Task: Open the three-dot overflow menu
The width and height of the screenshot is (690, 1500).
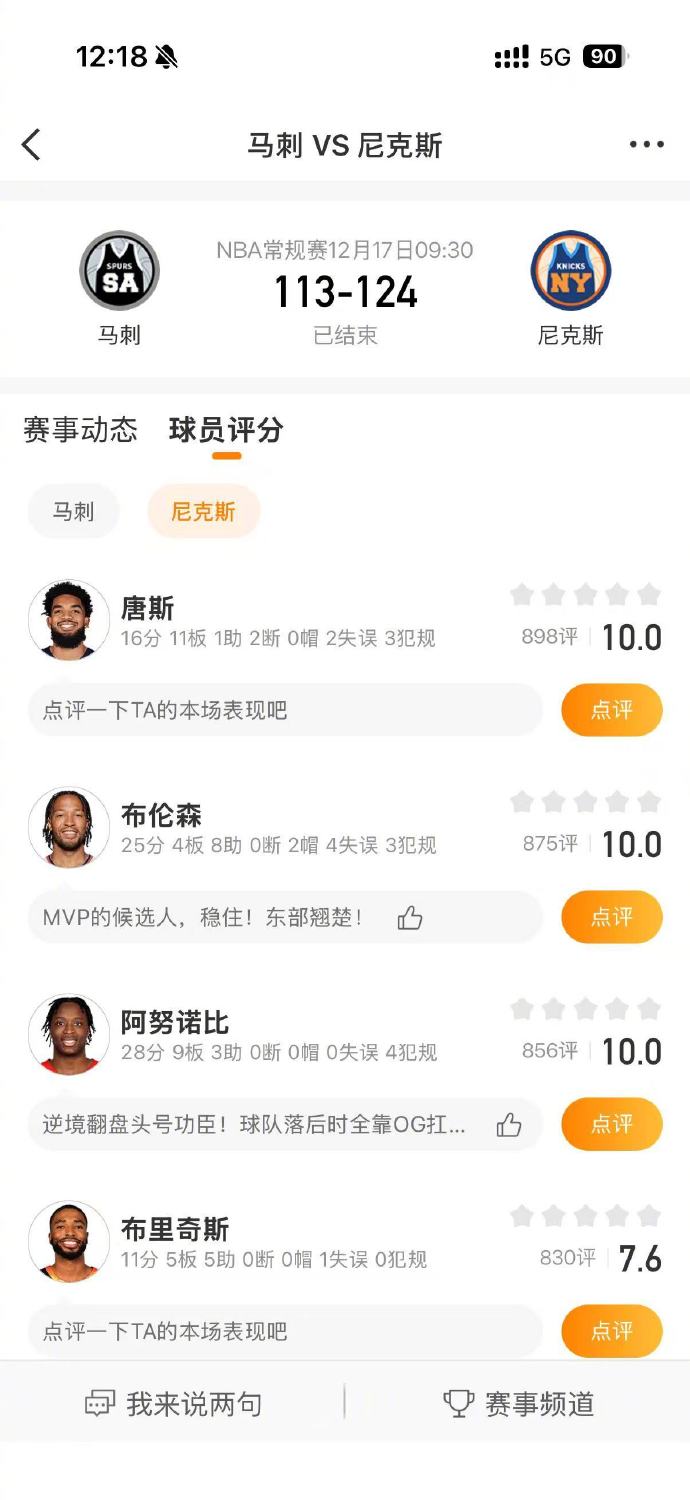Action: (x=646, y=145)
